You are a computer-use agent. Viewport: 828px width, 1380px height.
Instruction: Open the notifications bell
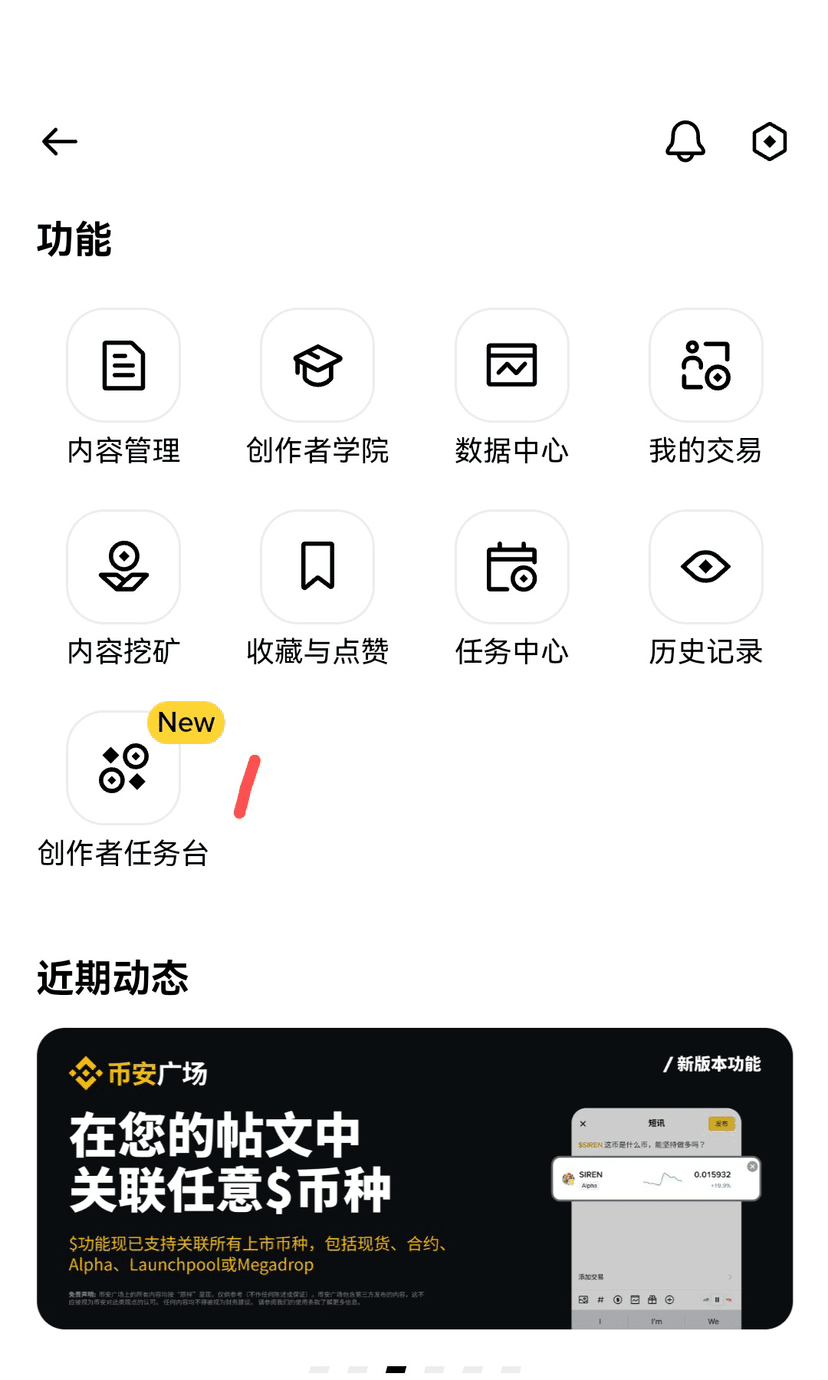[685, 142]
